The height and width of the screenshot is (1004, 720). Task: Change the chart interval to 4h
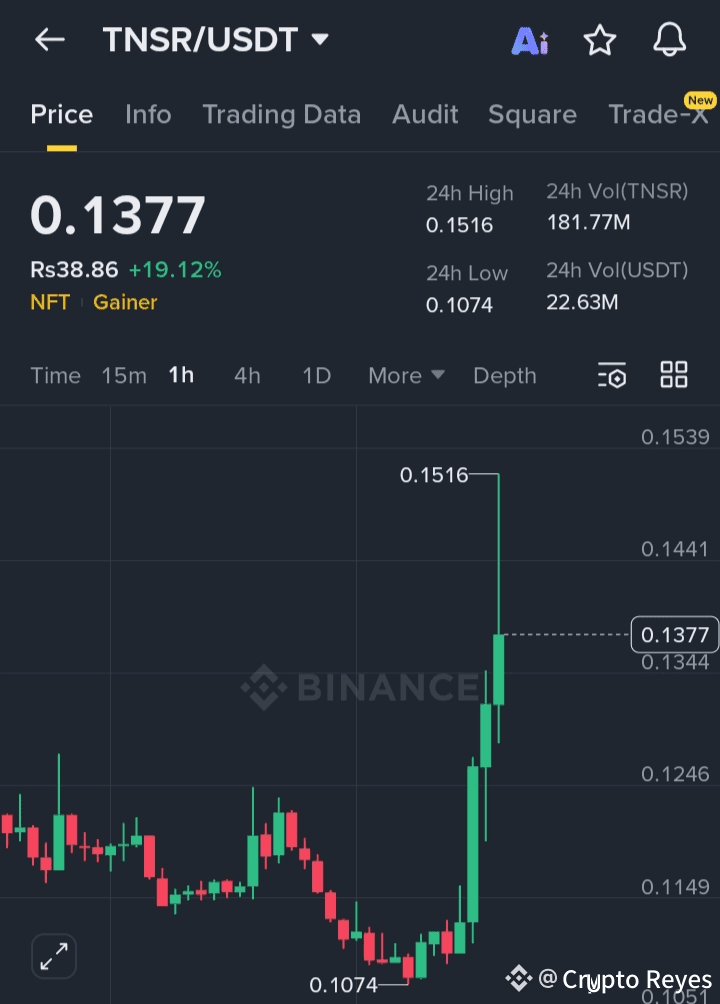coord(247,376)
